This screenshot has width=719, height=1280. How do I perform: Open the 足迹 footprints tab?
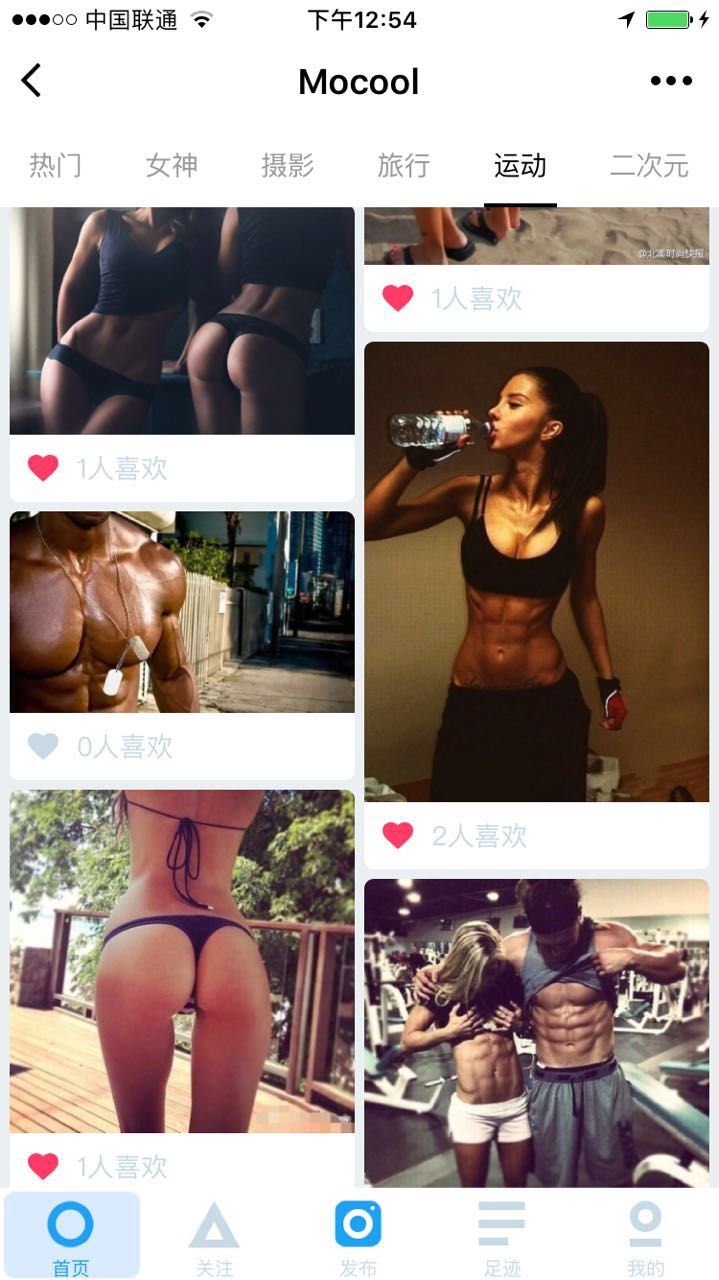click(502, 1235)
